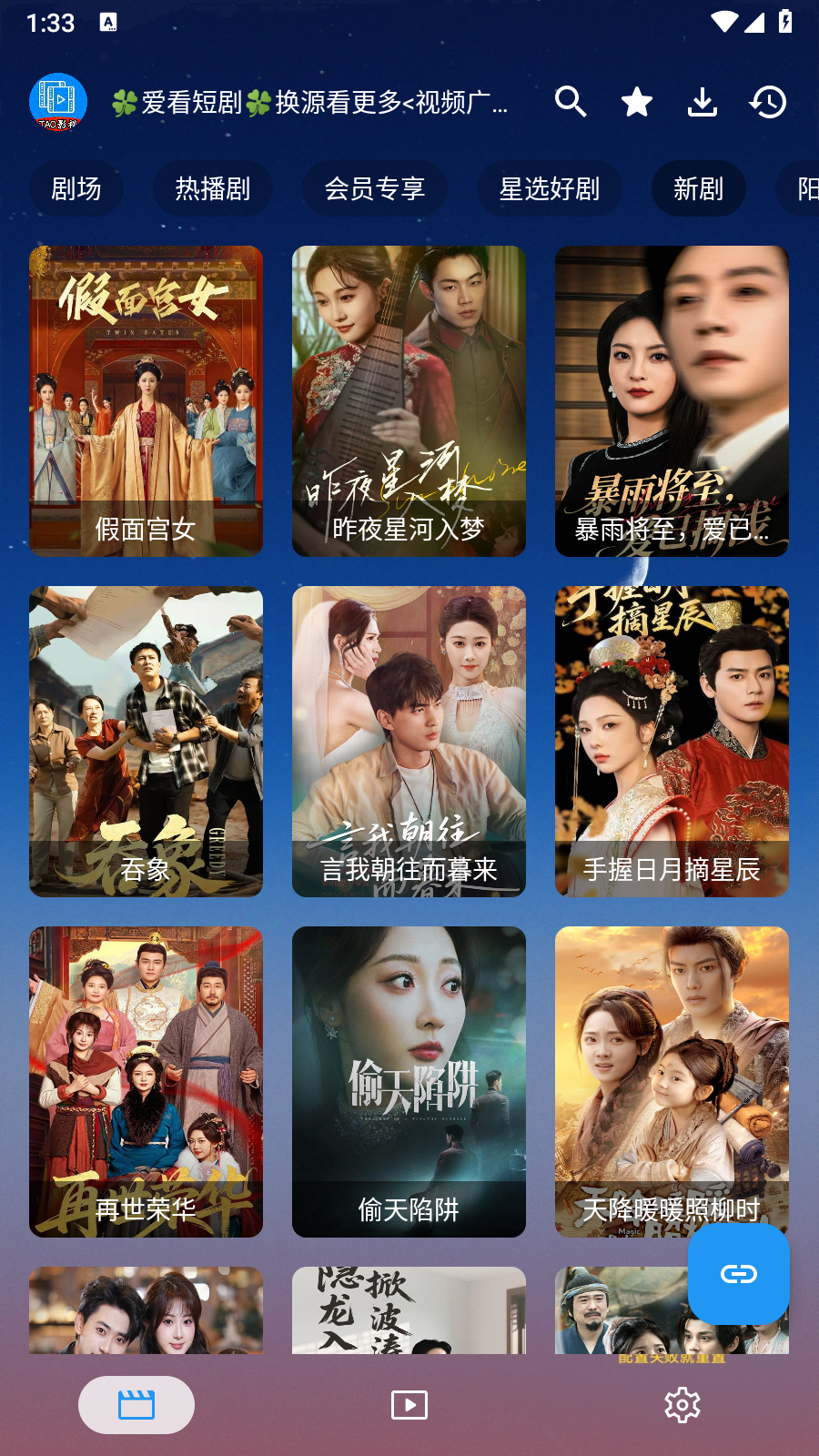The height and width of the screenshot is (1456, 819).
Task: Open the drama 手握日月摘星辰
Action: 672,741
